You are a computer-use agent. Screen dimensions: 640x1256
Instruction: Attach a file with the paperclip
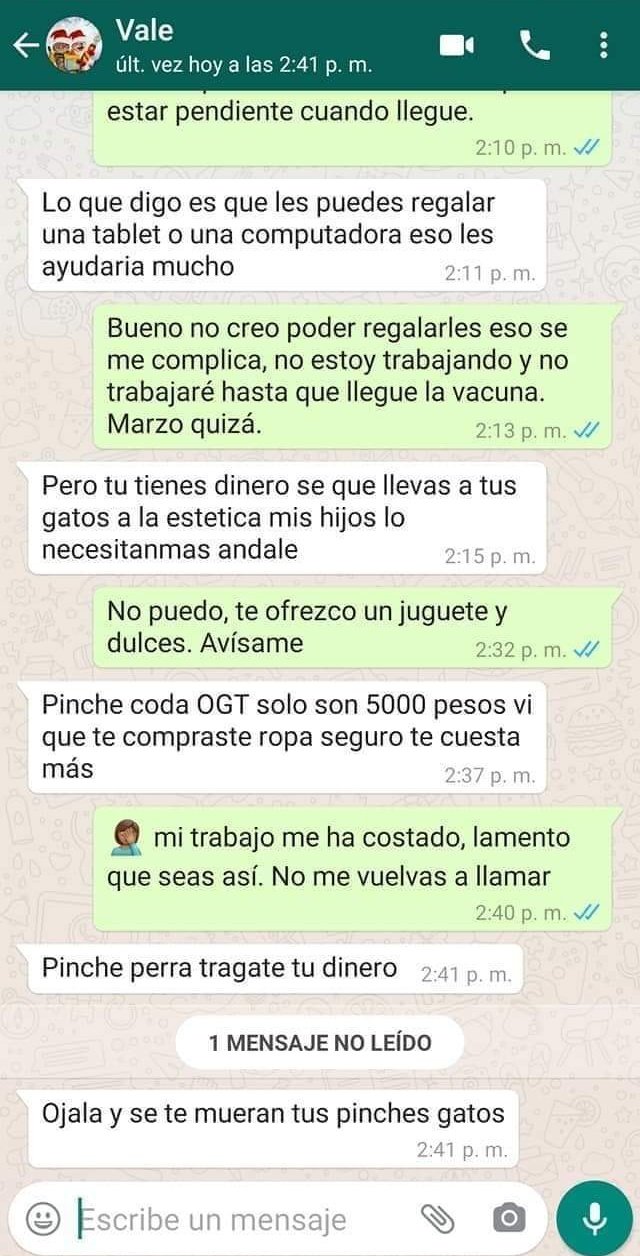pos(438,1218)
